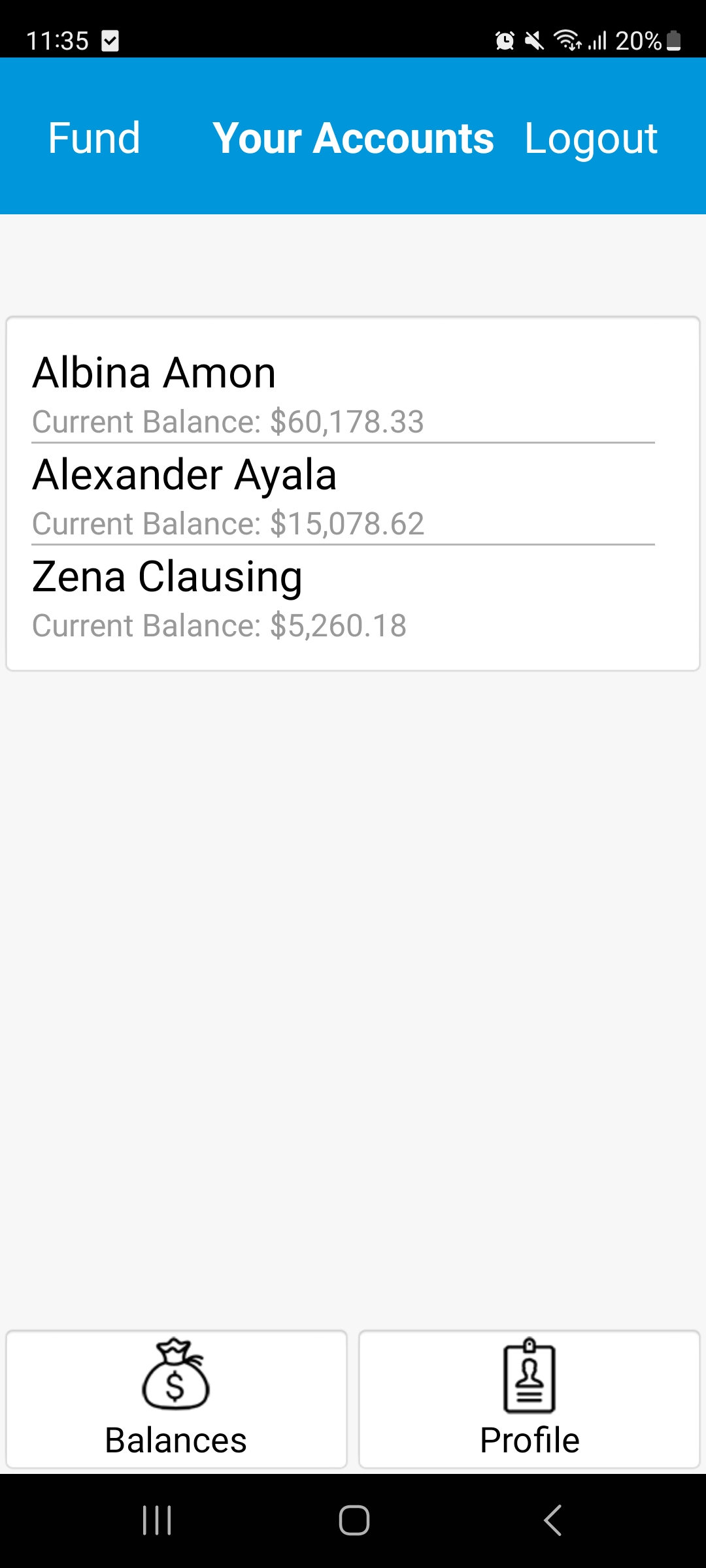The height and width of the screenshot is (1568, 706).
Task: Switch to the Profile tab
Action: (x=529, y=1399)
